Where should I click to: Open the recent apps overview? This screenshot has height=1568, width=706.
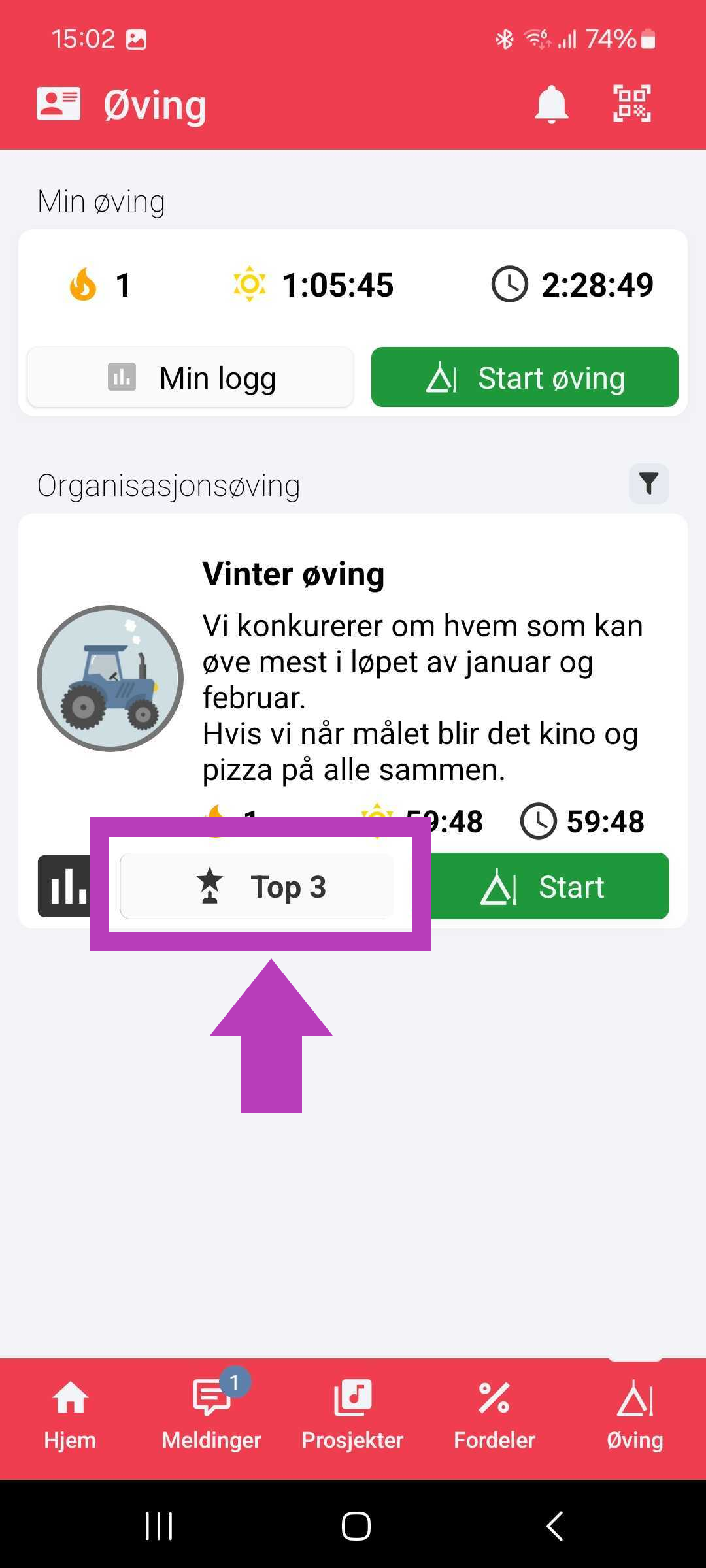(159, 1526)
